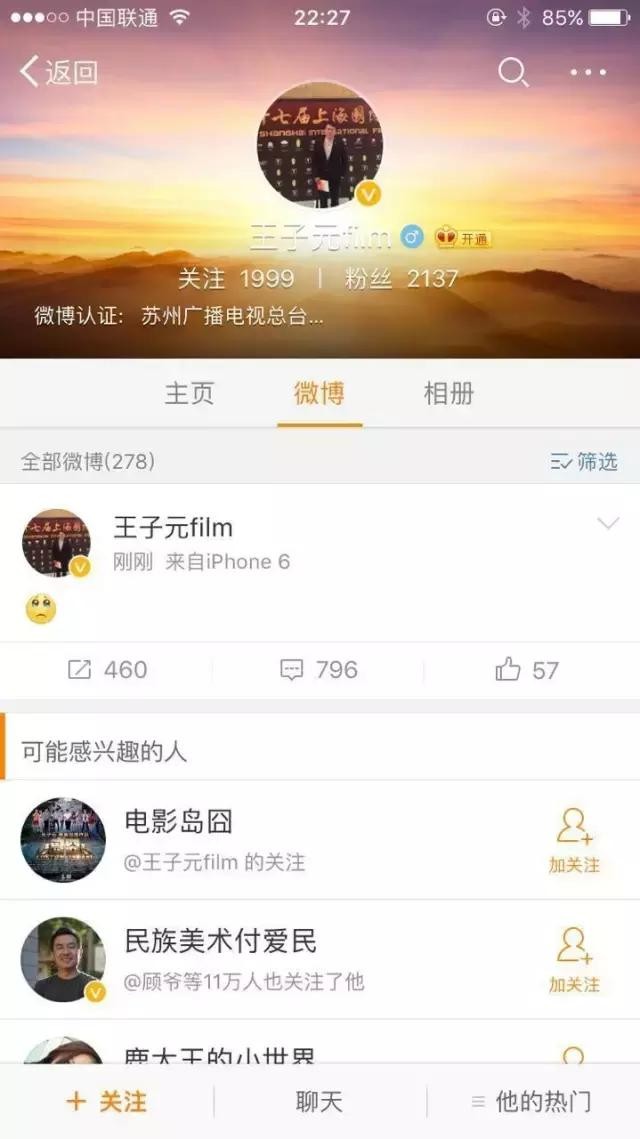Tap the bottom + 关注 follow button
Viewport: 640px width, 1139px height.
click(x=107, y=1102)
